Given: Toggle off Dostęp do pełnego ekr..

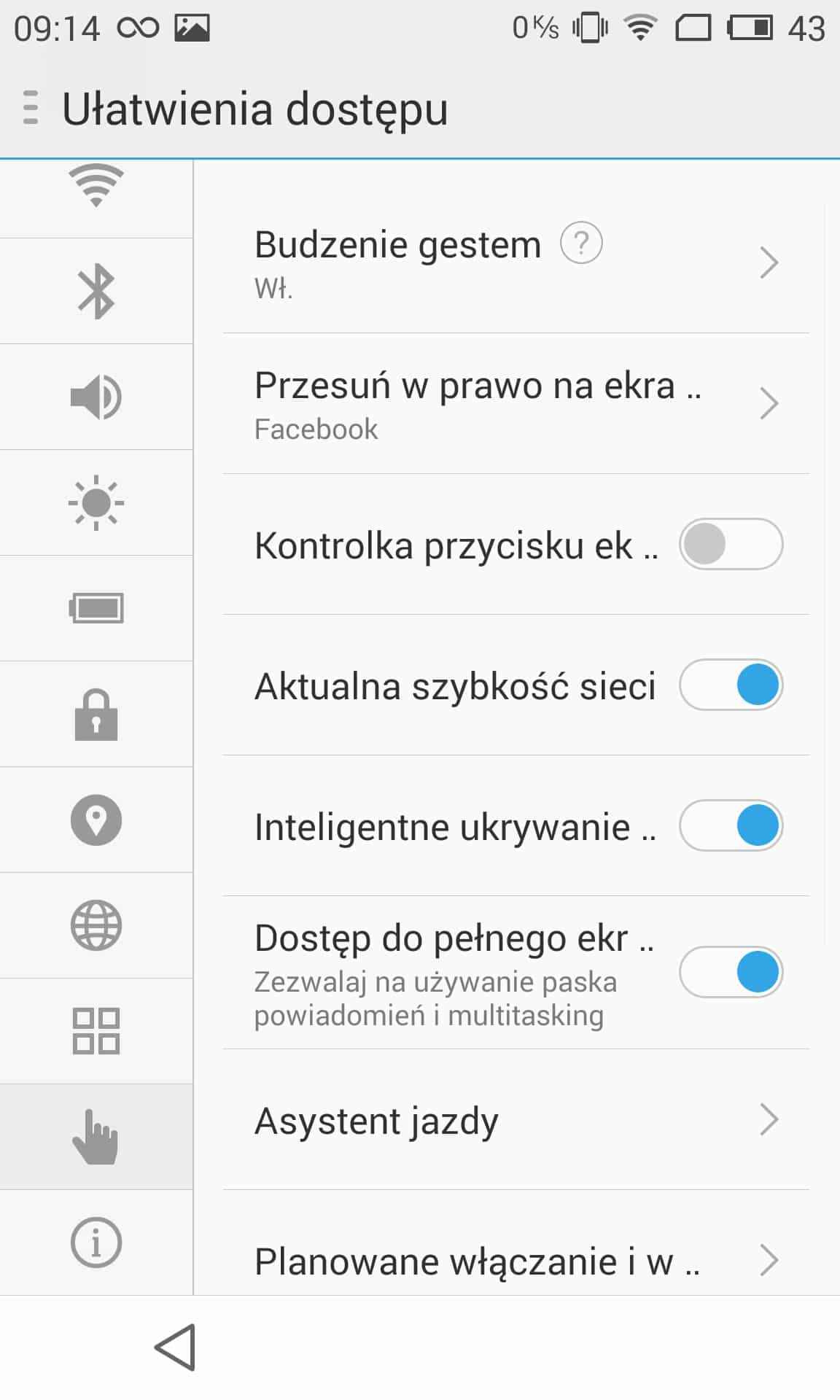Looking at the screenshot, I should pyautogui.click(x=731, y=972).
